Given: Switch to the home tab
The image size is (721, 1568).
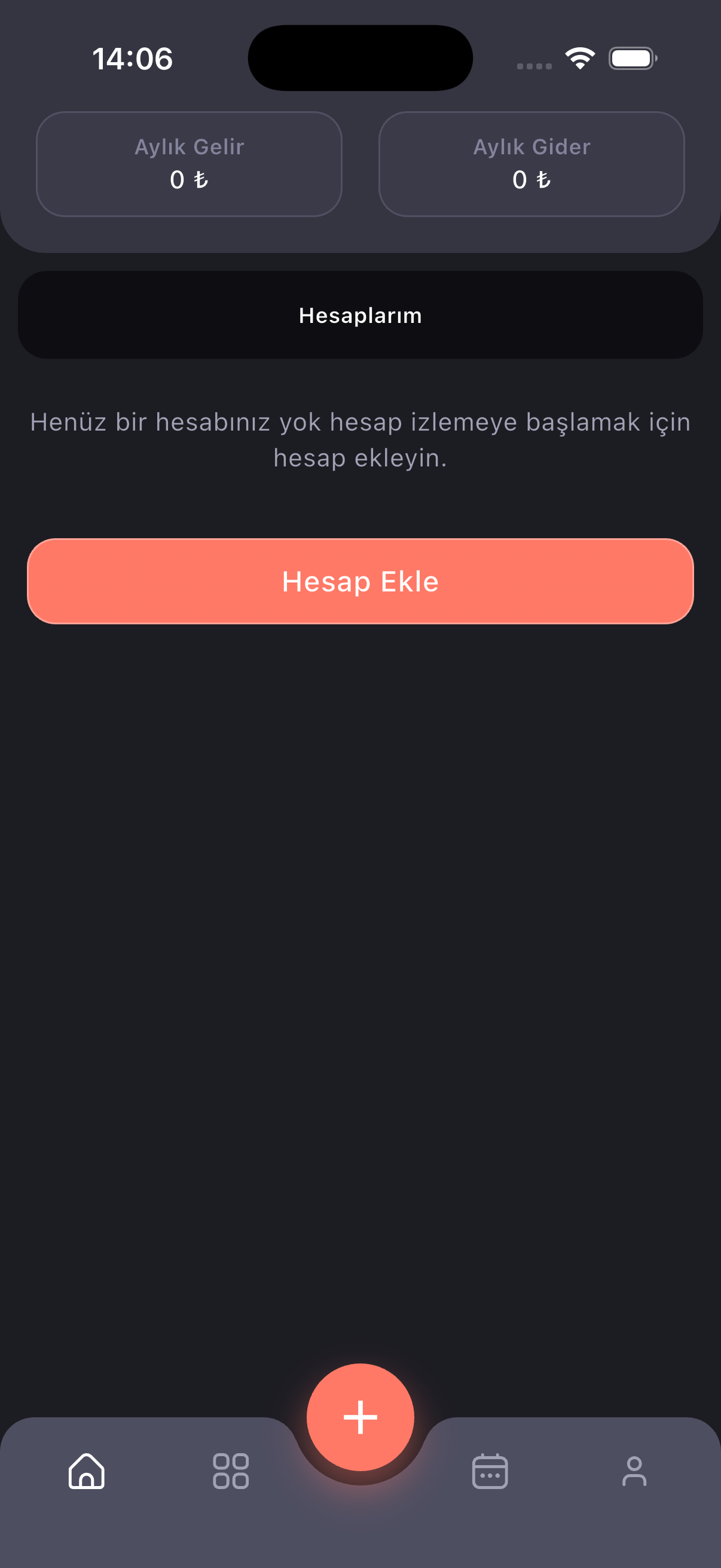Looking at the screenshot, I should [x=87, y=1471].
